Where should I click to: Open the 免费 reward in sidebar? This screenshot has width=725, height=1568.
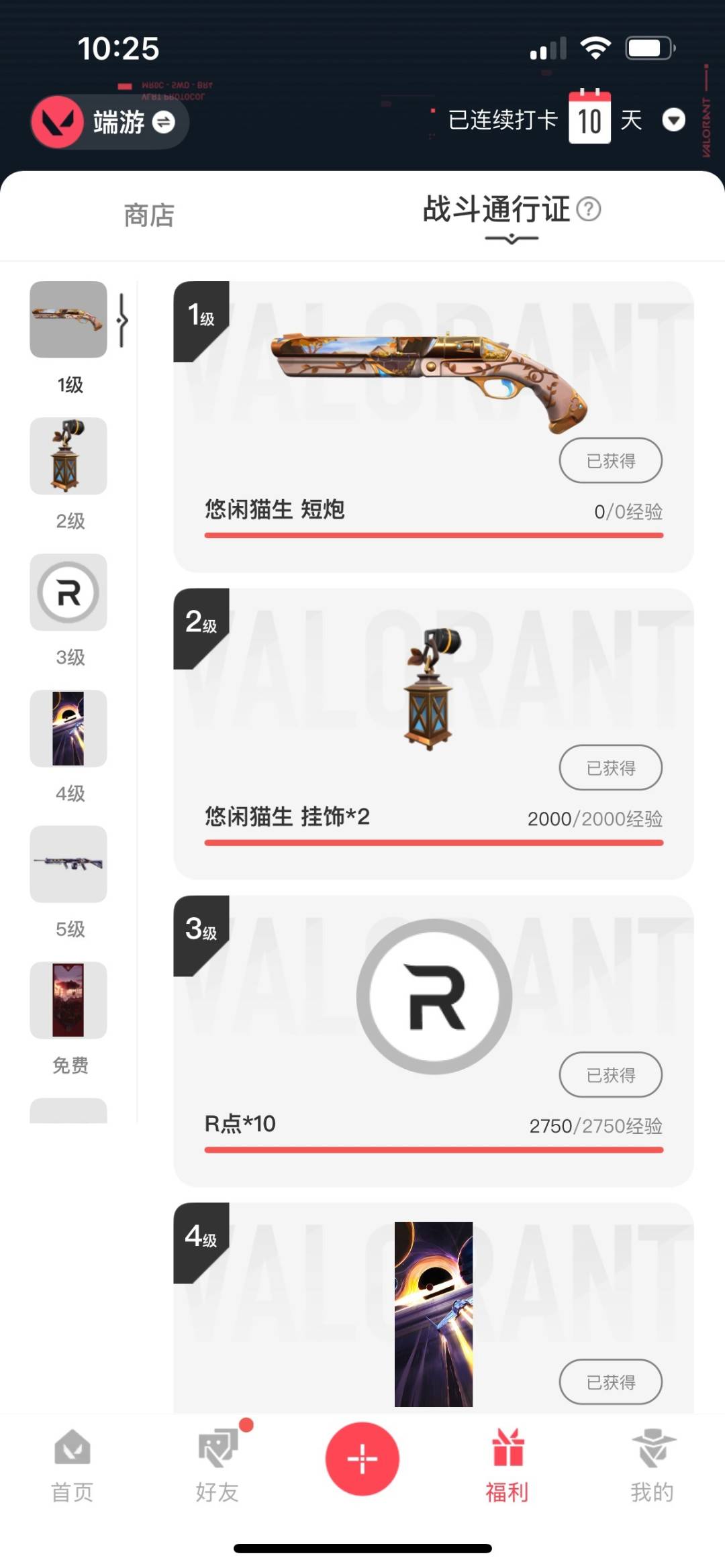68,1000
